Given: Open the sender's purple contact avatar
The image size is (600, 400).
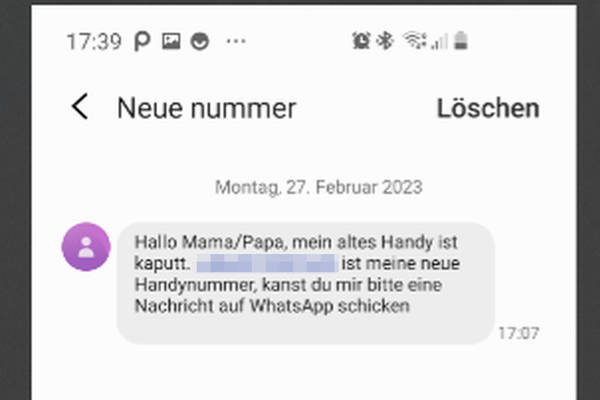Looking at the screenshot, I should (86, 247).
